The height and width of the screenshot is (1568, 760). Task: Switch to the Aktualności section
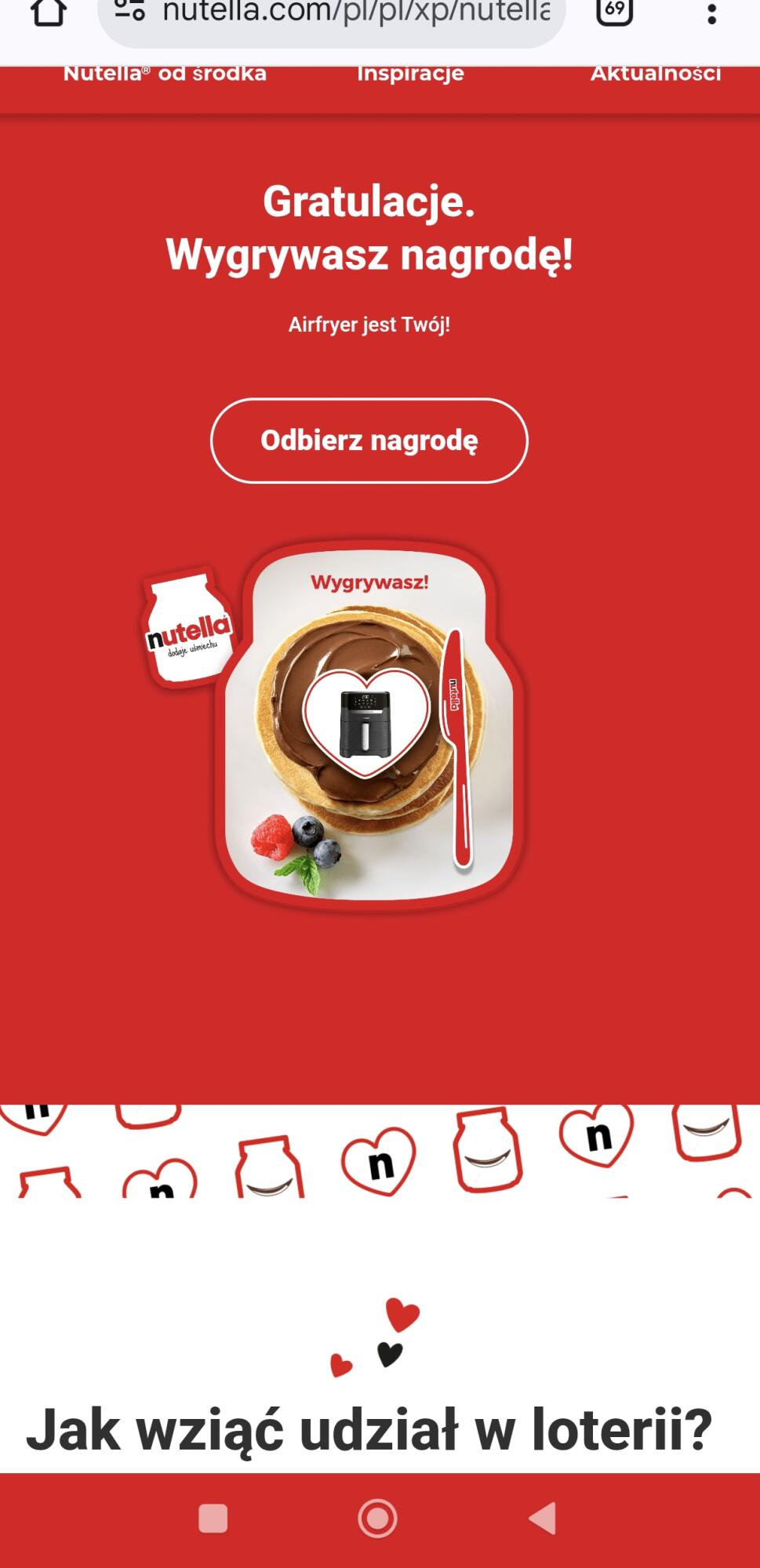[655, 74]
